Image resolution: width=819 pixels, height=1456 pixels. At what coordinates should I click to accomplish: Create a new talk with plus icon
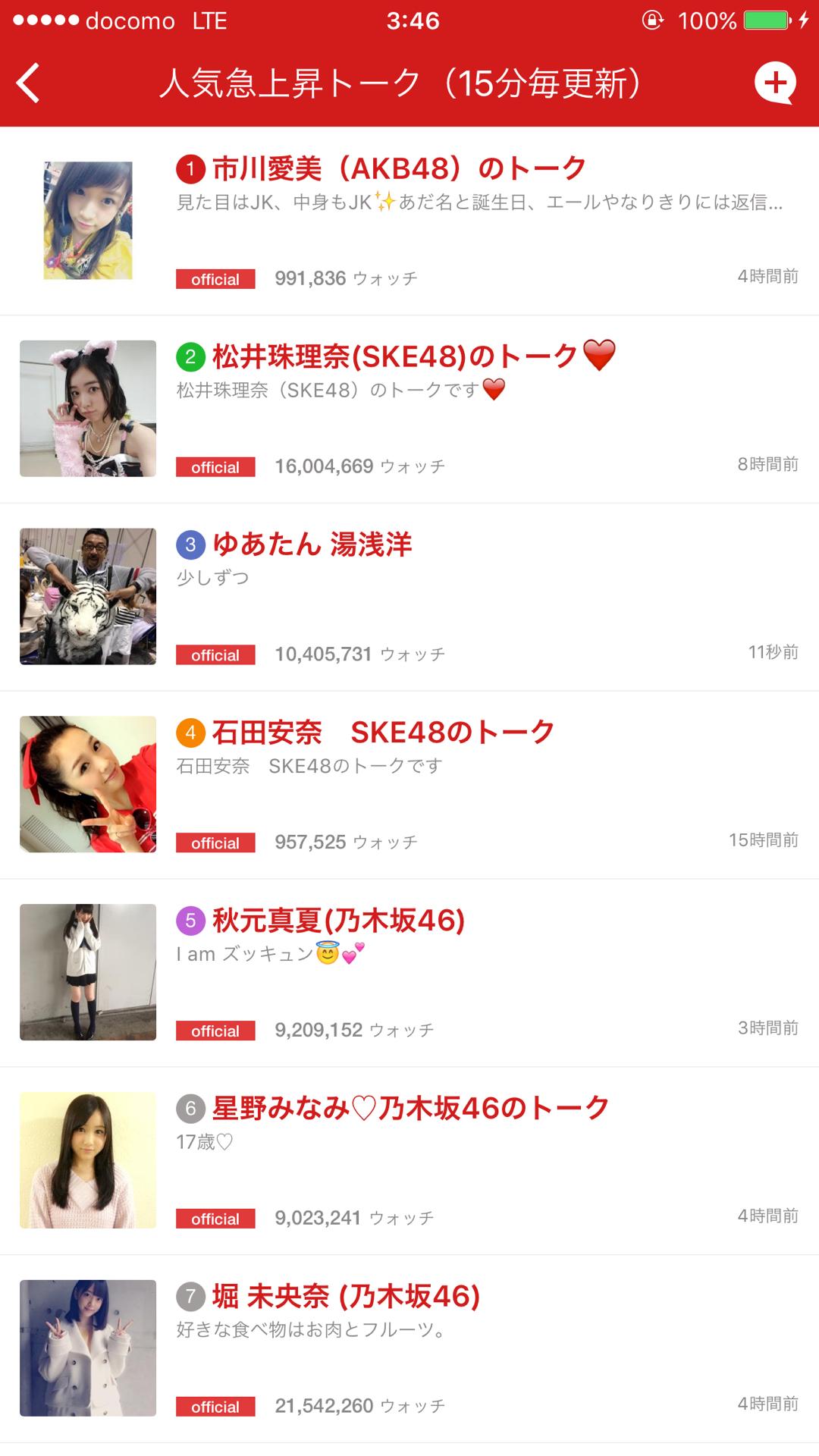pos(774,83)
